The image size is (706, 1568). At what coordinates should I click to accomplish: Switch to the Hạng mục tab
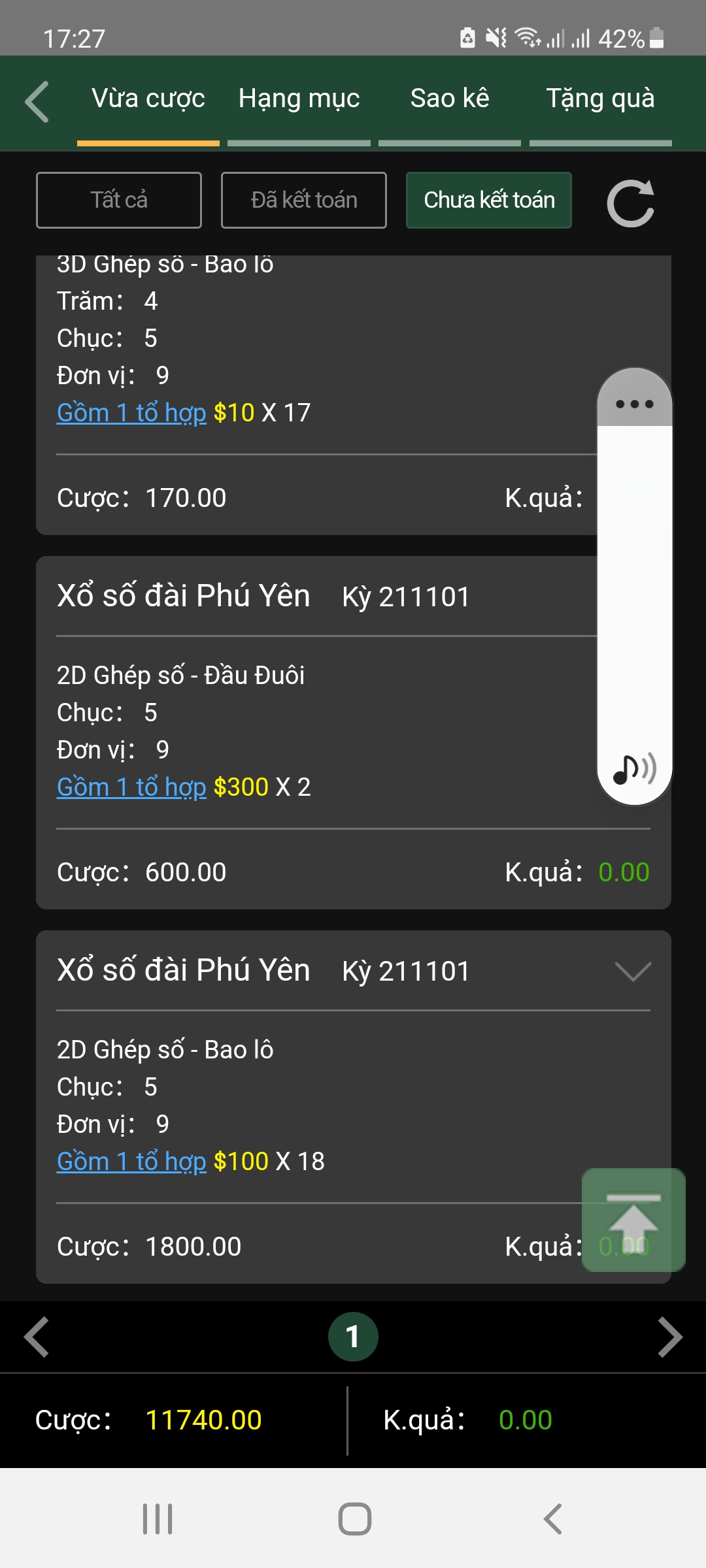[299, 99]
